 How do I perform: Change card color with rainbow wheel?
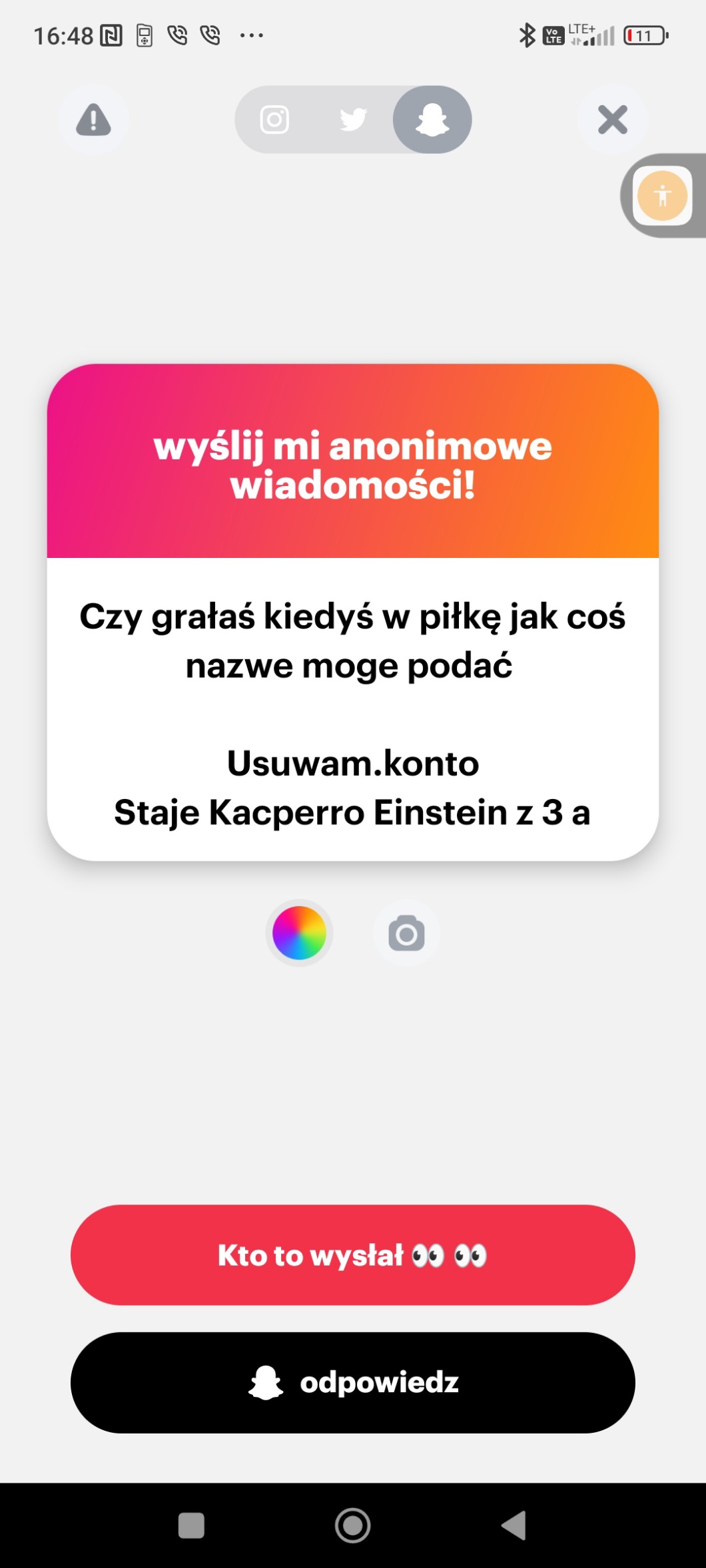coord(300,933)
